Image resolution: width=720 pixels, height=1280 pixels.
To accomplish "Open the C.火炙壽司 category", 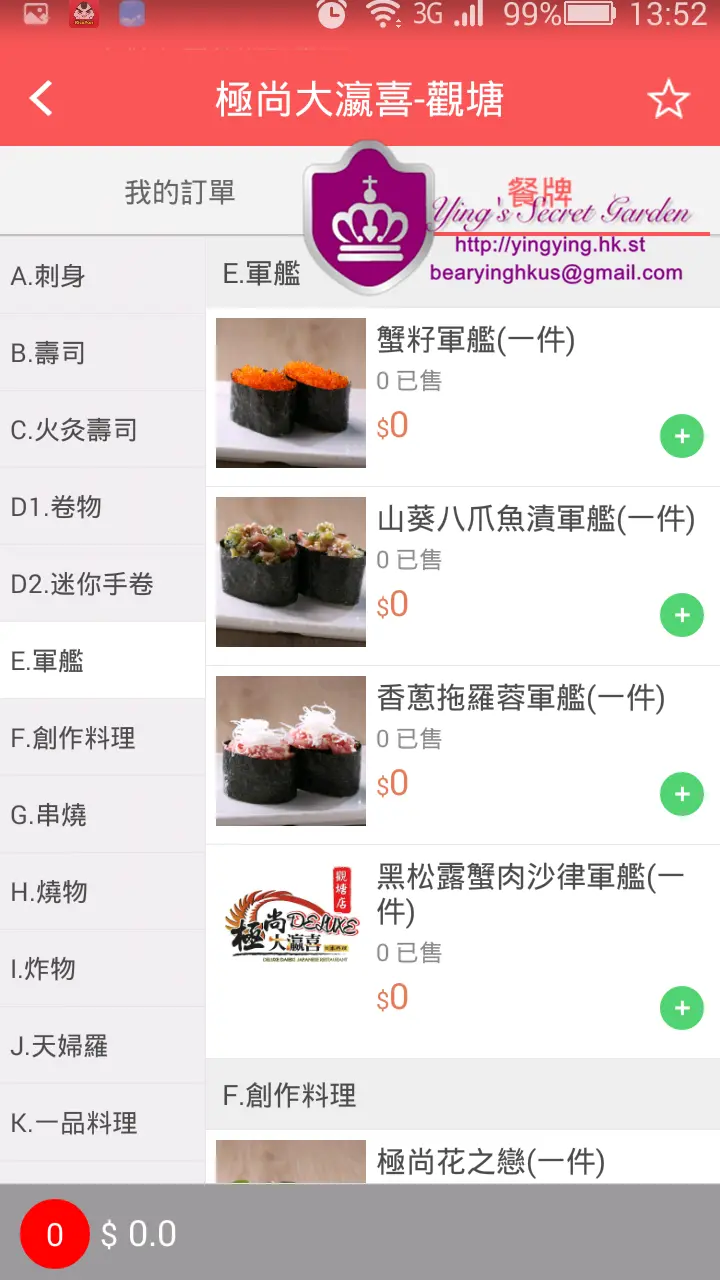I will point(102,430).
